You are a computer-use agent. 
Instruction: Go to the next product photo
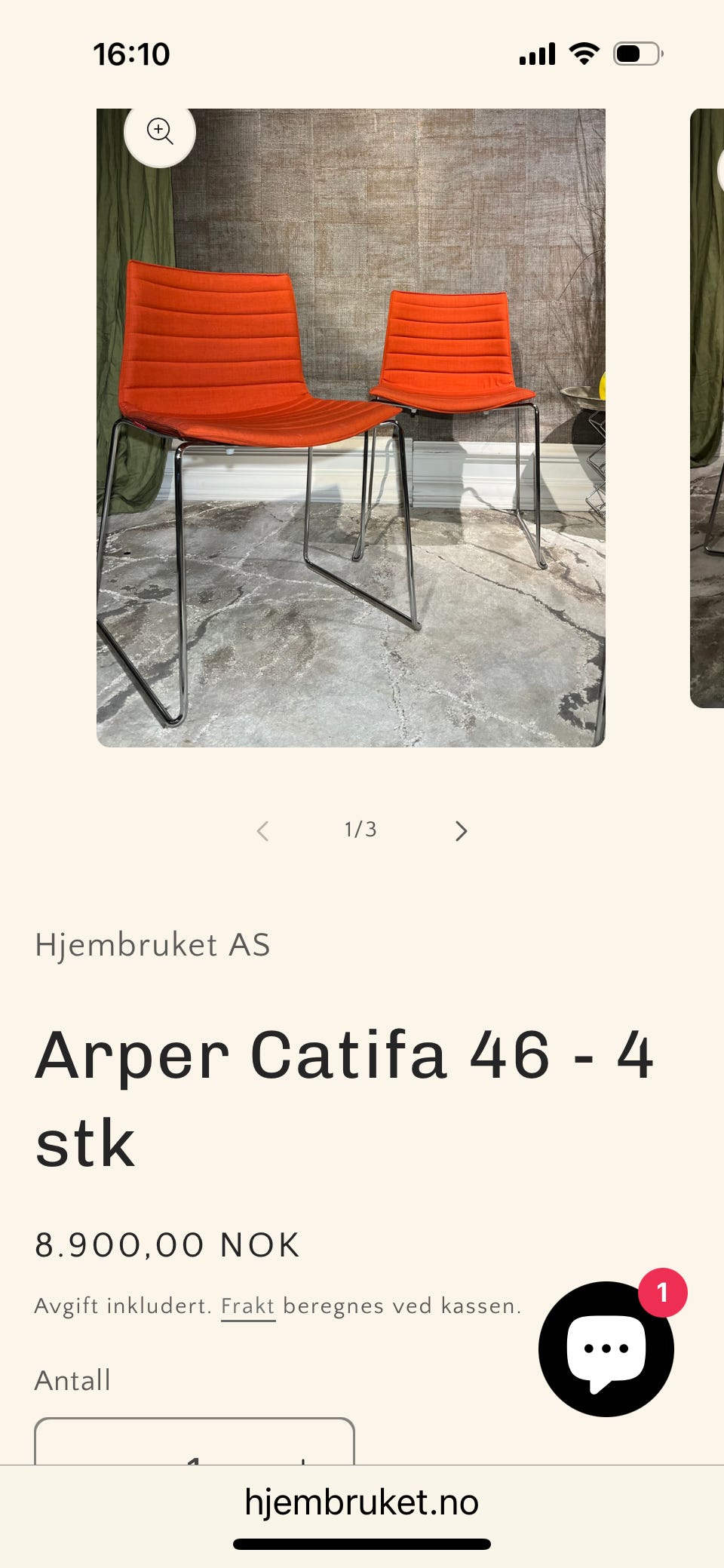tap(461, 830)
